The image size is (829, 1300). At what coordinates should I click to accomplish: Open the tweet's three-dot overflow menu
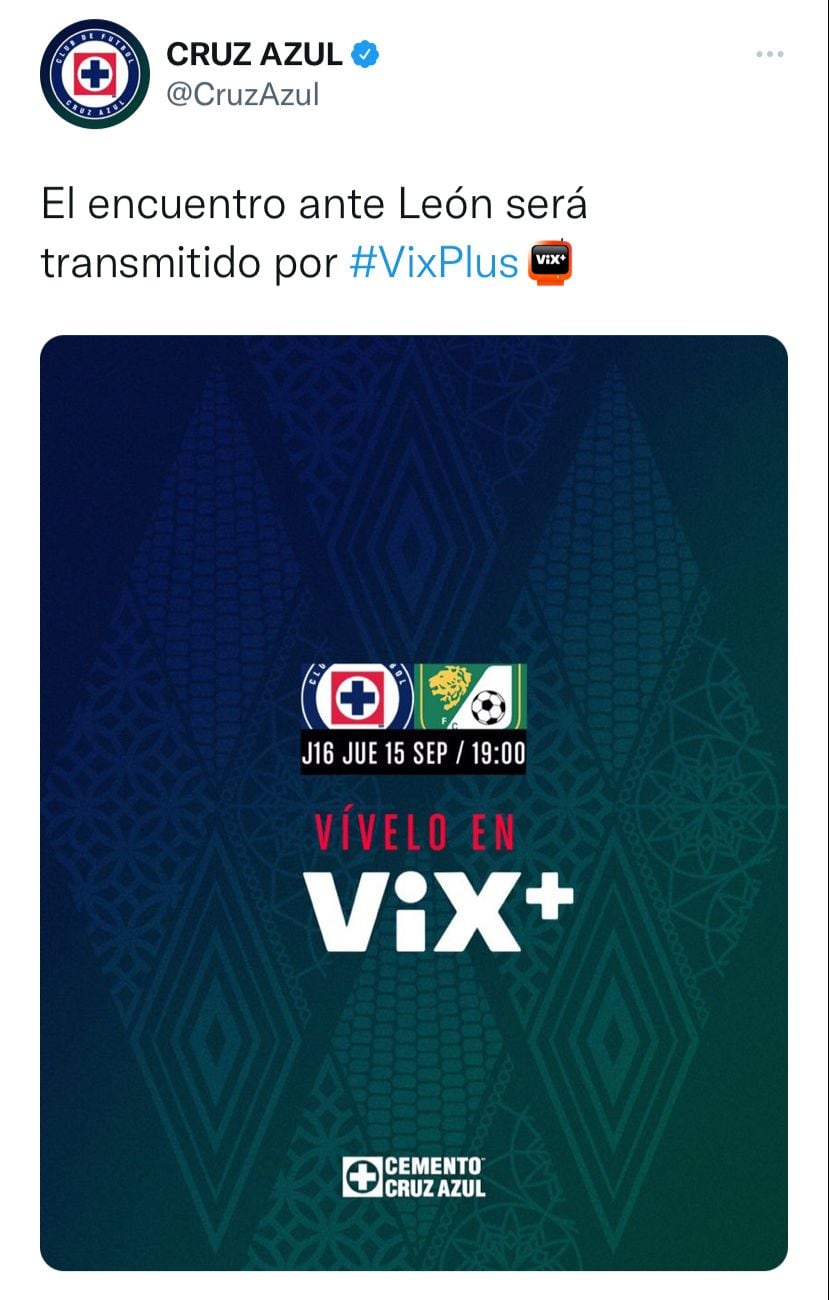coord(768,54)
